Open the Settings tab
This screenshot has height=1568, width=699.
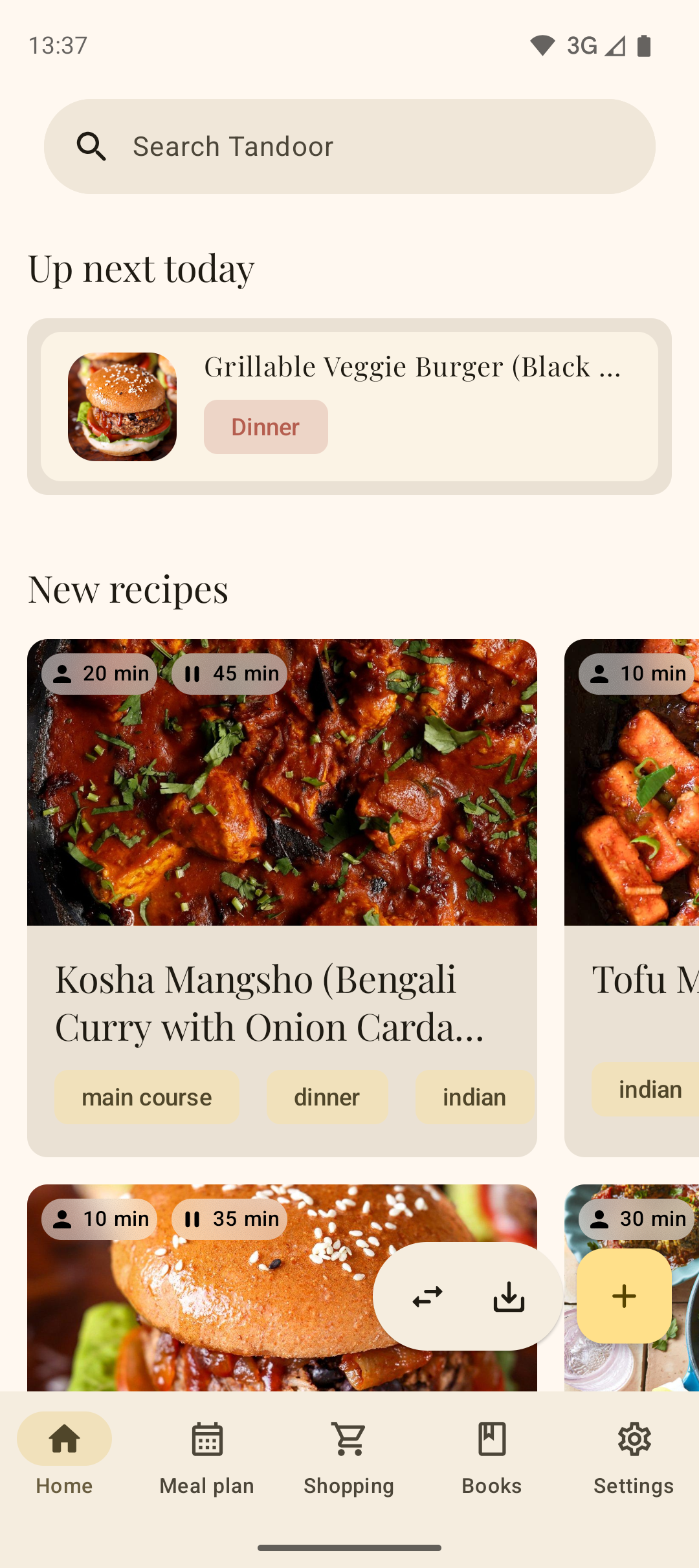click(634, 1457)
